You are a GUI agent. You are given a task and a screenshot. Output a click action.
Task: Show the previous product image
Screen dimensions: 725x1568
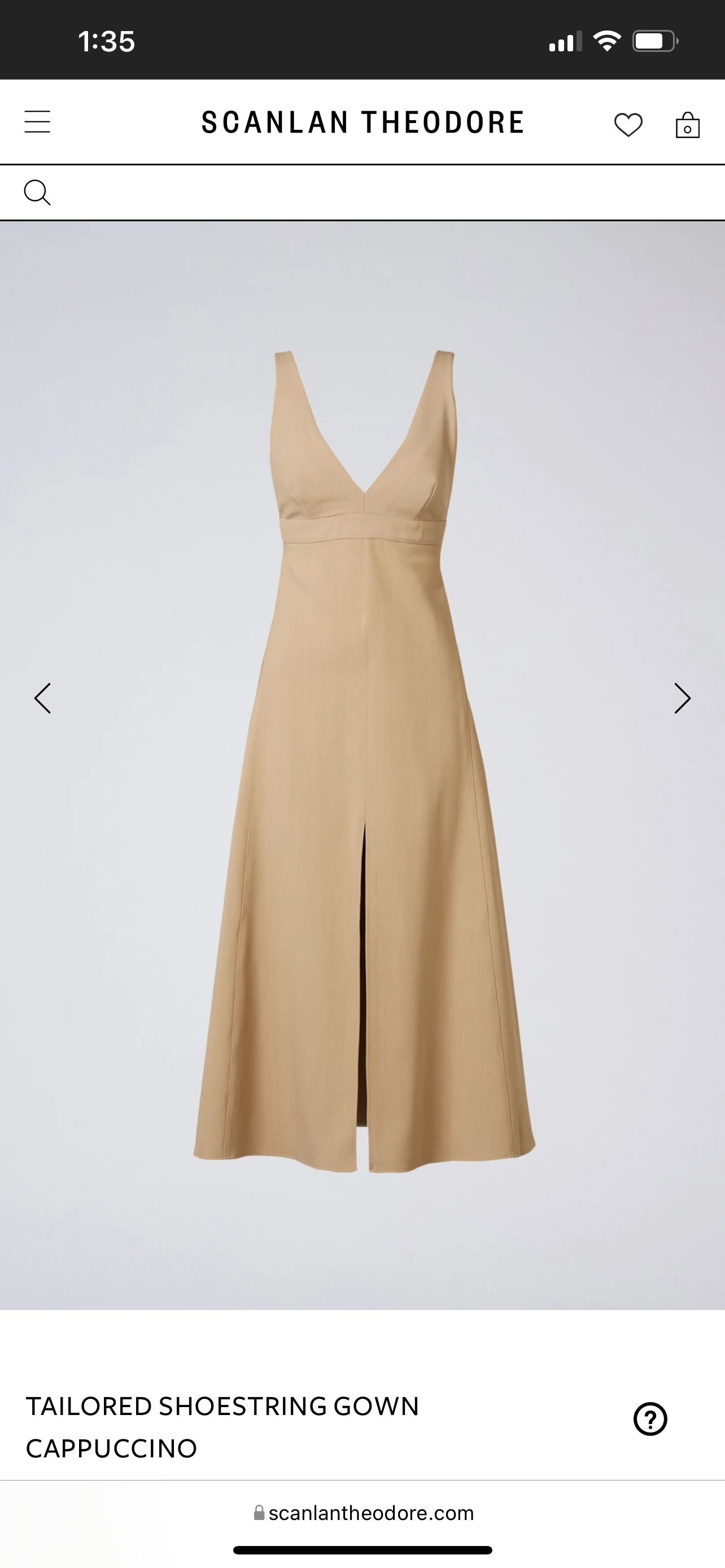click(42, 698)
